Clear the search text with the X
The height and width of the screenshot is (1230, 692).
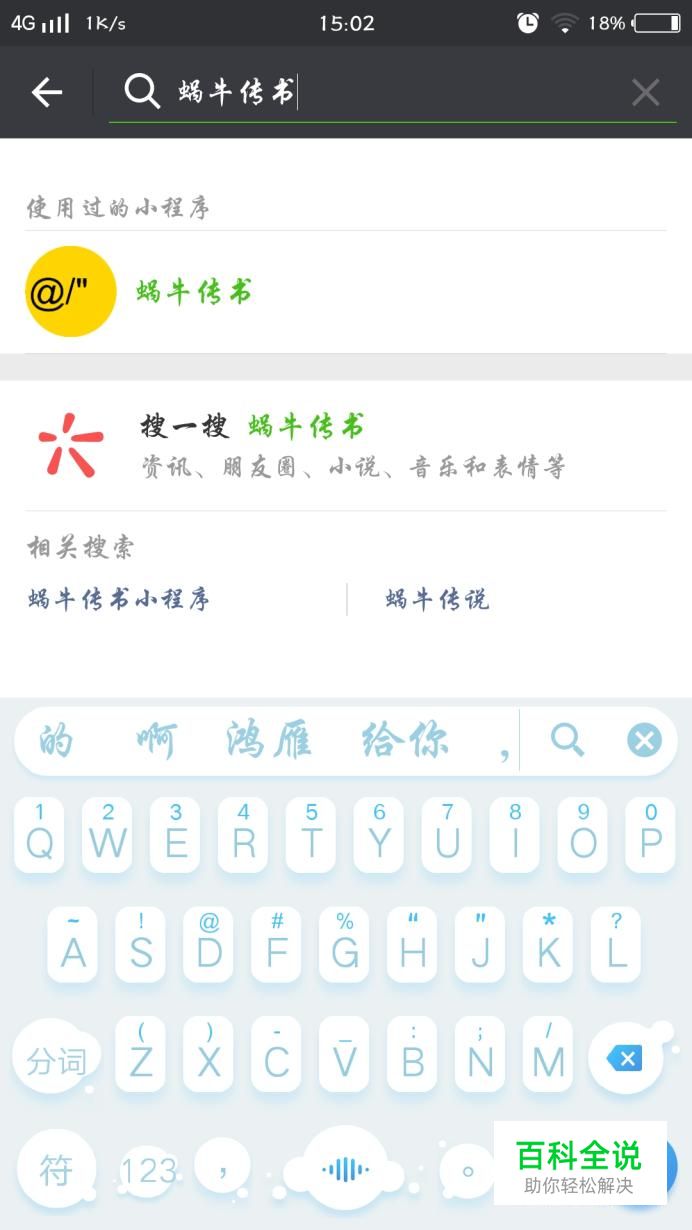pyautogui.click(x=646, y=92)
